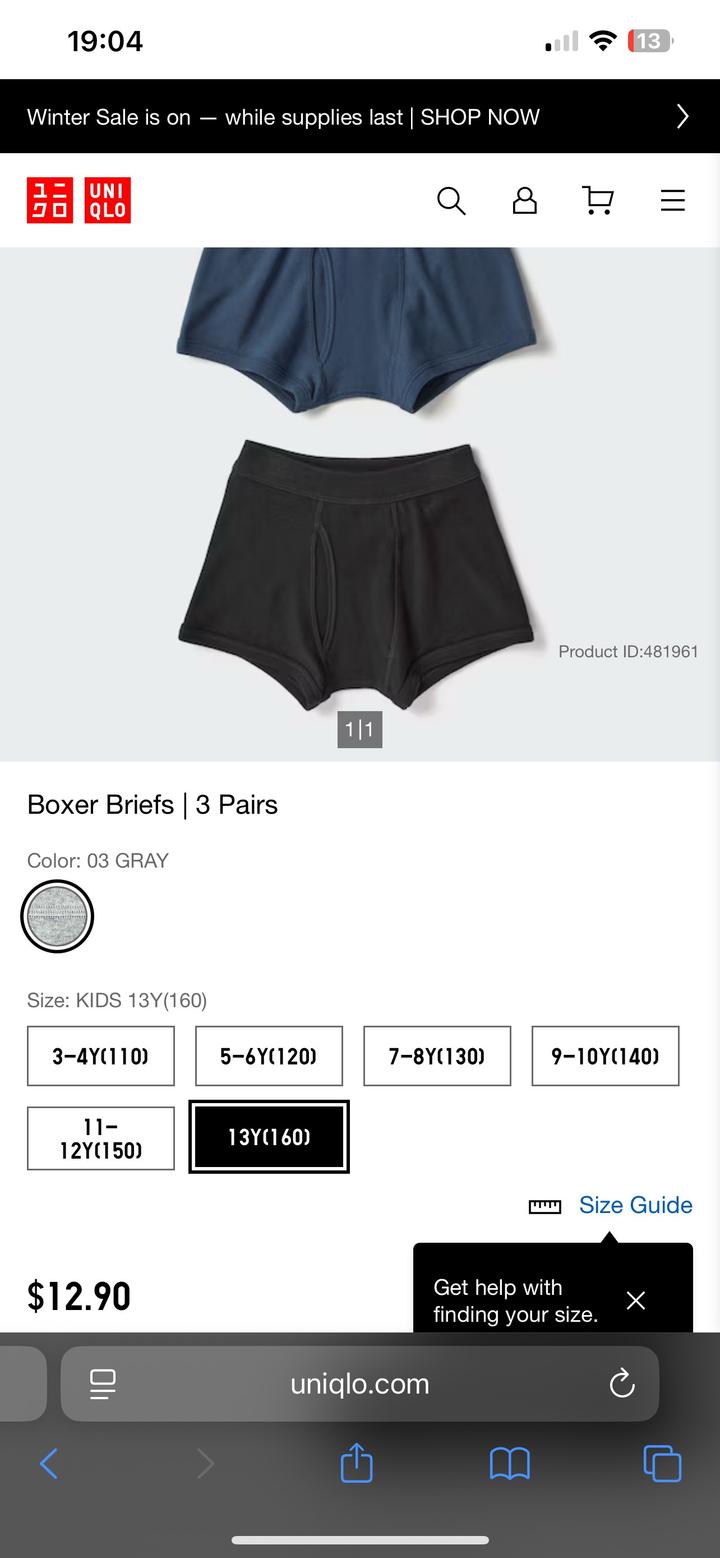Choose size 3-4Y(110)
Screen dimensions: 720x1558
pyautogui.click(x=101, y=1056)
